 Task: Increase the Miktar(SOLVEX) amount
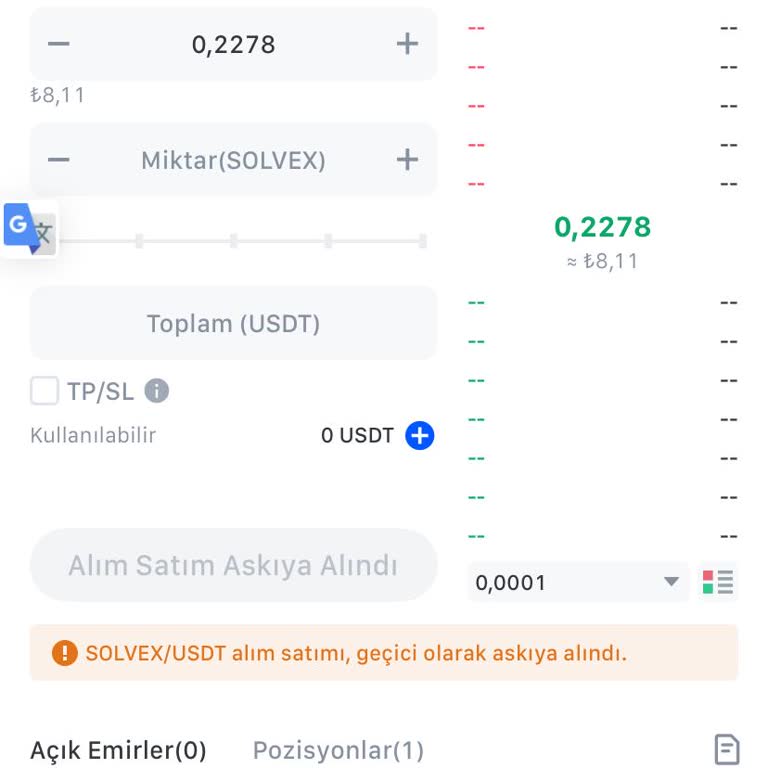pos(407,160)
